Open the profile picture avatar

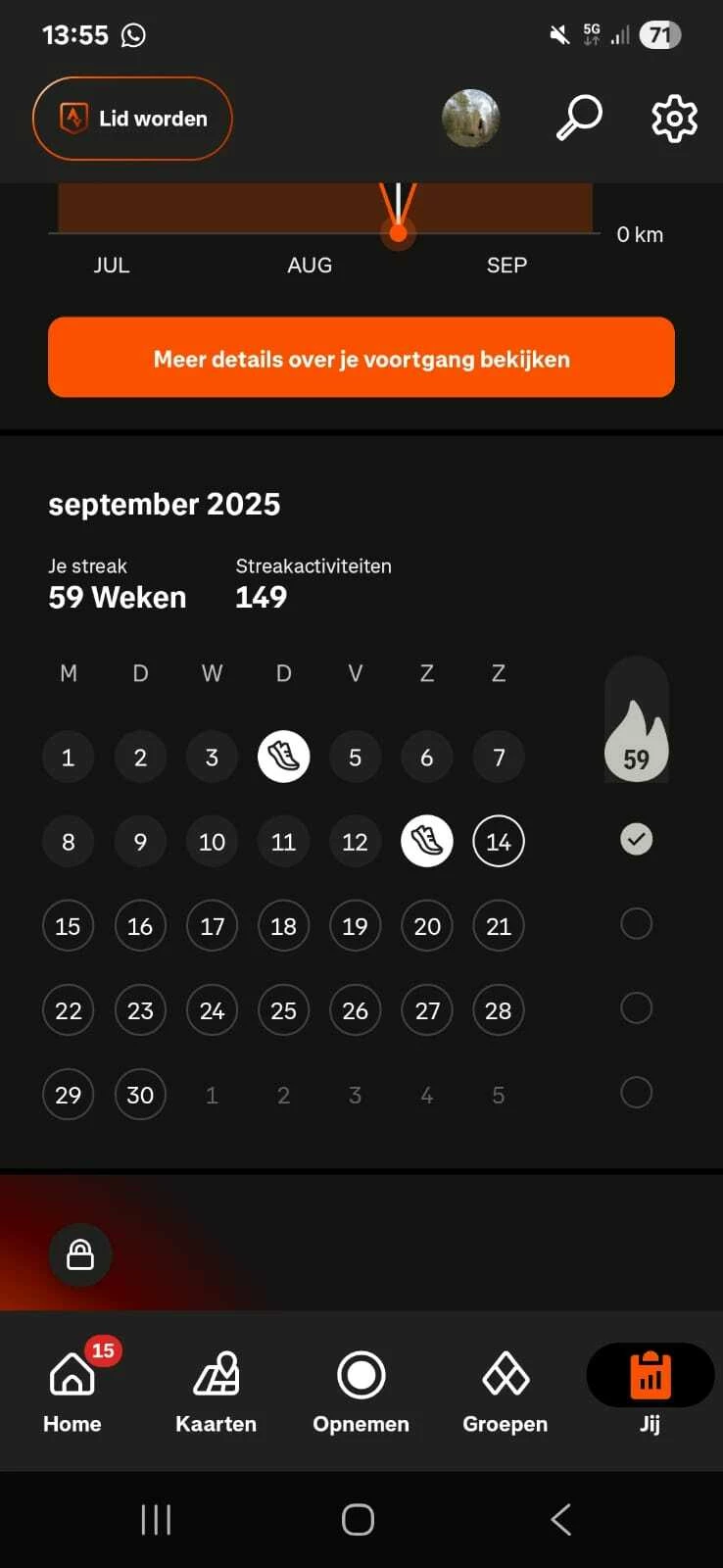[471, 119]
